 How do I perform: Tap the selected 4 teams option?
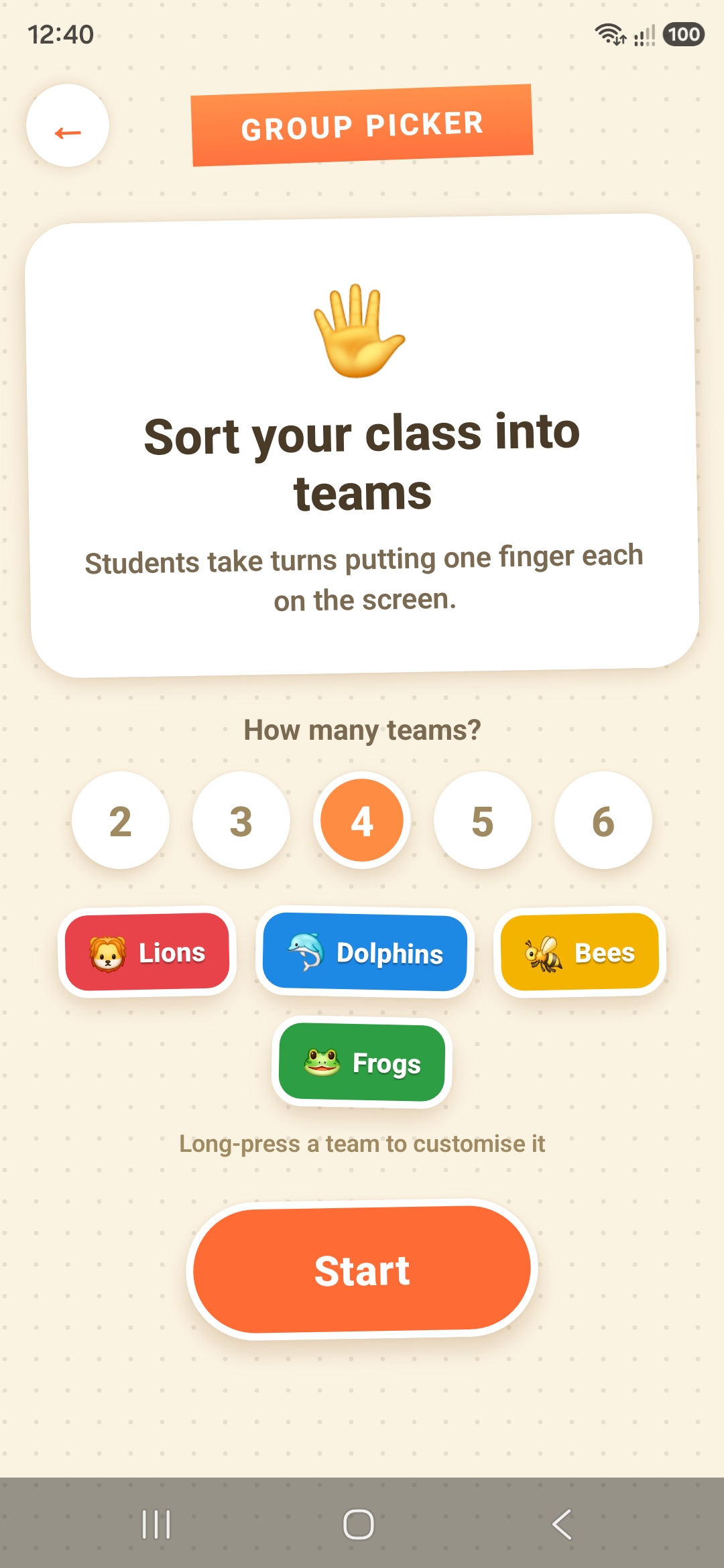(x=362, y=820)
